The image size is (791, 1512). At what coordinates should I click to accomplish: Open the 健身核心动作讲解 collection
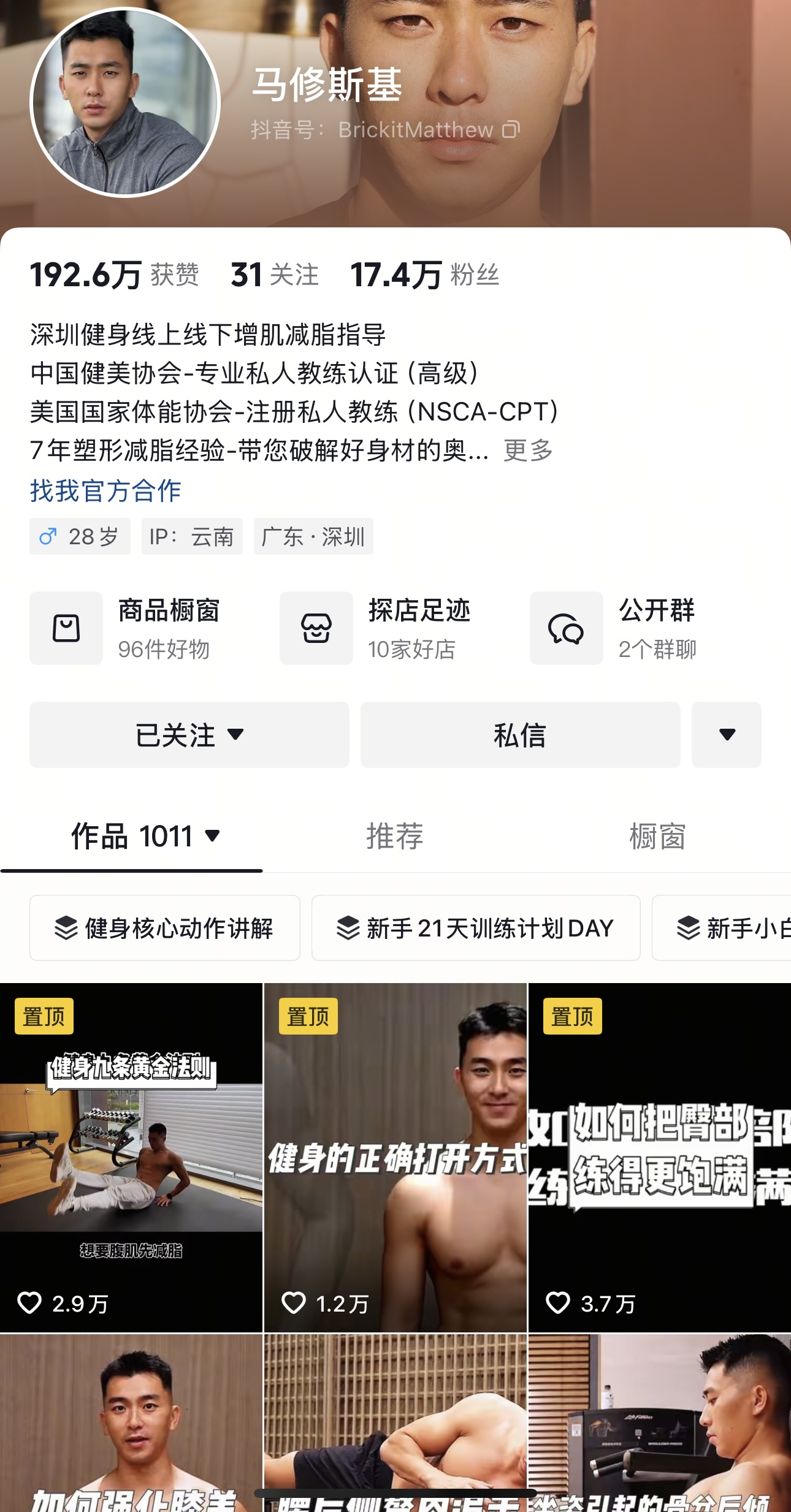(x=164, y=928)
